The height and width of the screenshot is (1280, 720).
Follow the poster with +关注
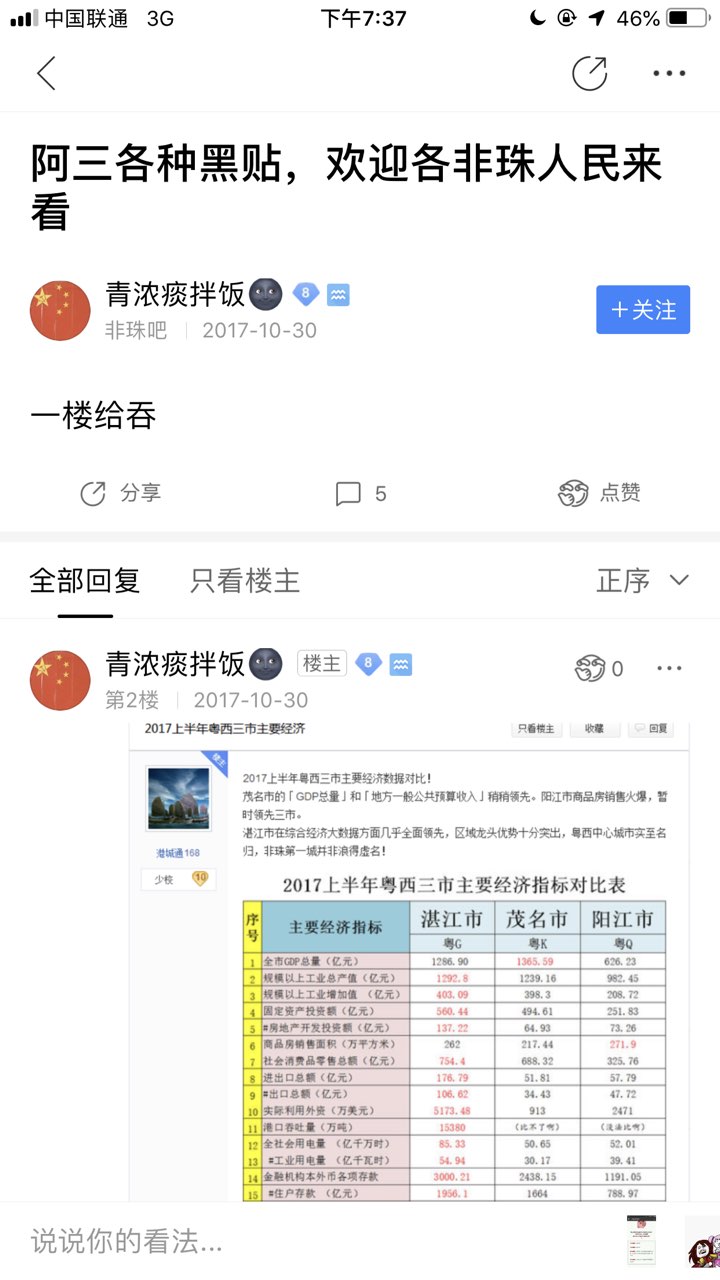pyautogui.click(x=643, y=310)
